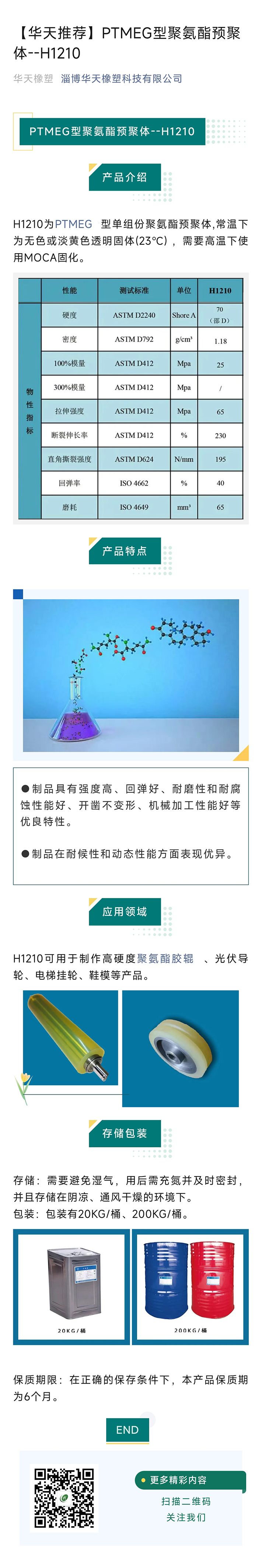The image size is (258, 1568).
Task: Open the 聚氨酯胶辊 keyword link
Action: [x=165, y=958]
